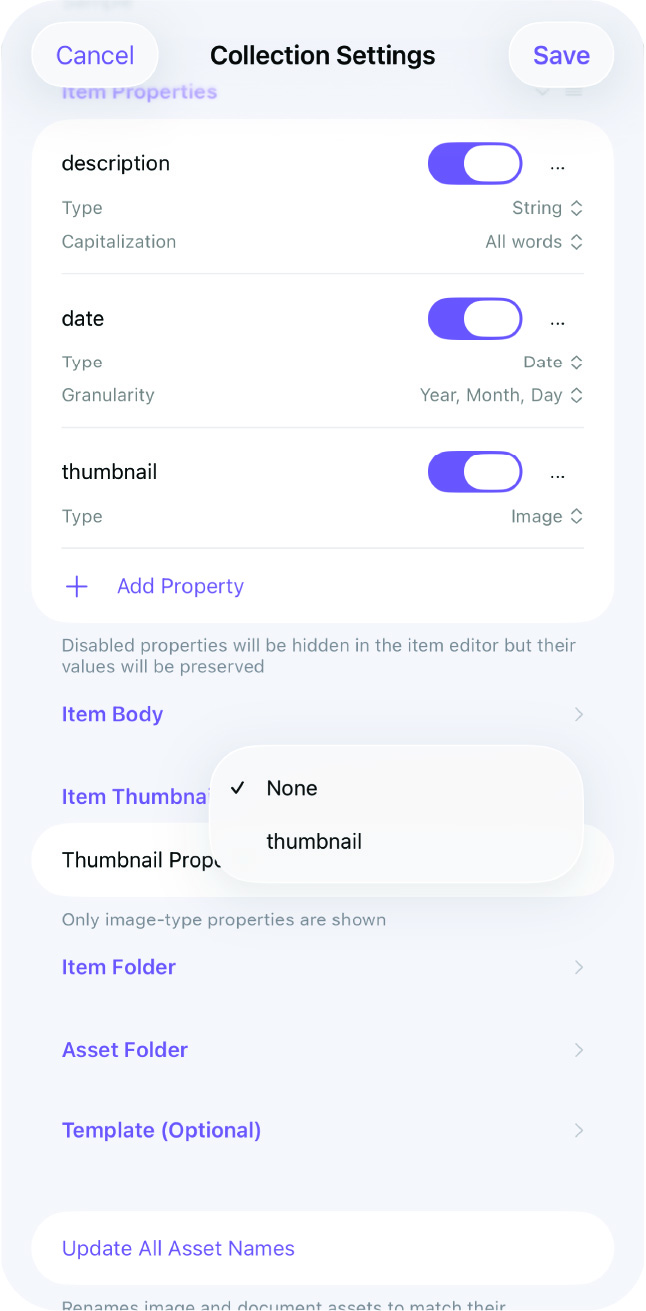Screen dimensions: 646x1311
Task: Change the date property's type
Action: [552, 362]
